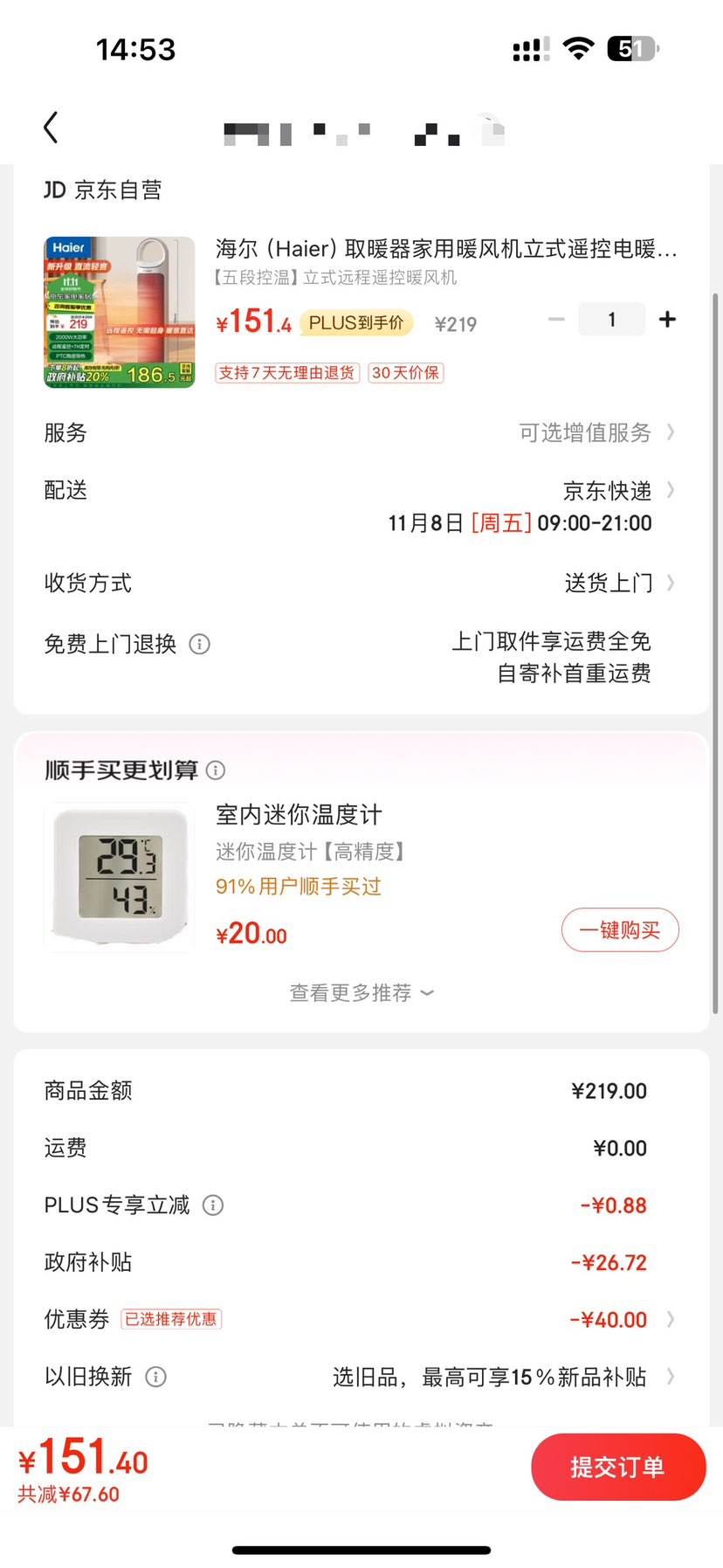Open the 收货方式 送货上门 option
Screen dimensions: 723x1568
360,583
